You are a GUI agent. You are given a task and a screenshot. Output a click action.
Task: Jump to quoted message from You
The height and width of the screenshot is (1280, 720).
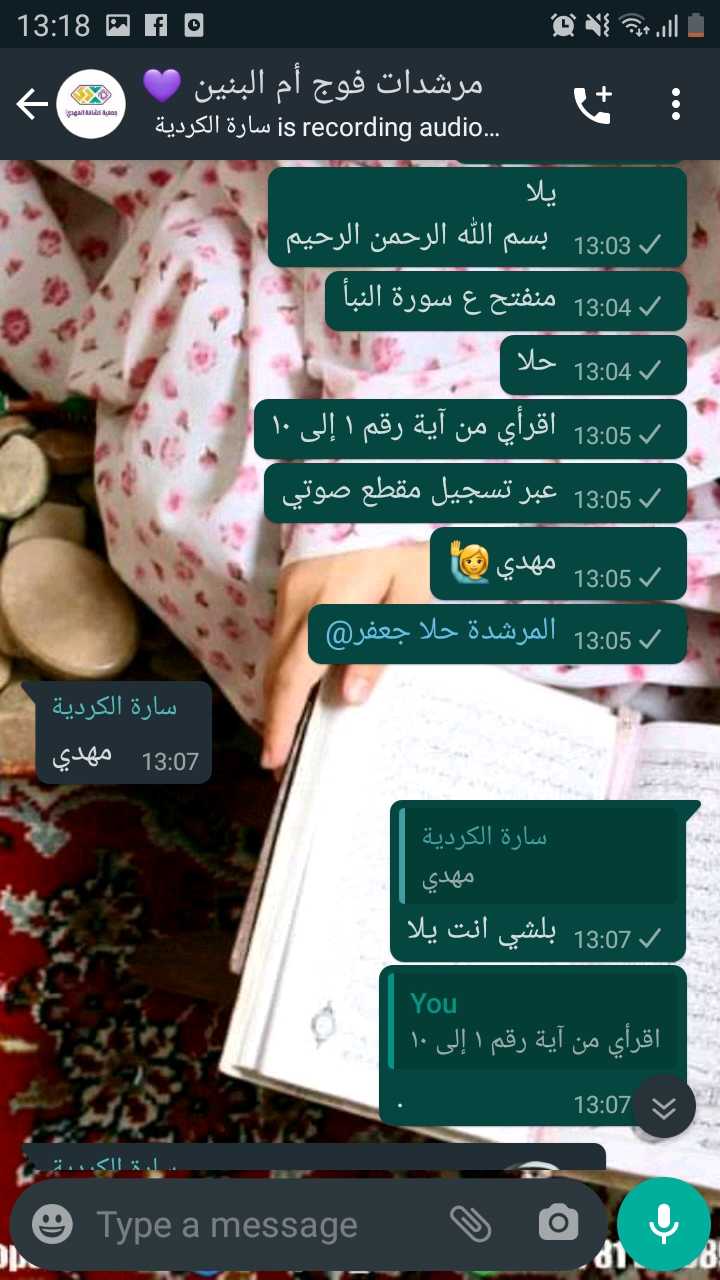(x=534, y=1021)
